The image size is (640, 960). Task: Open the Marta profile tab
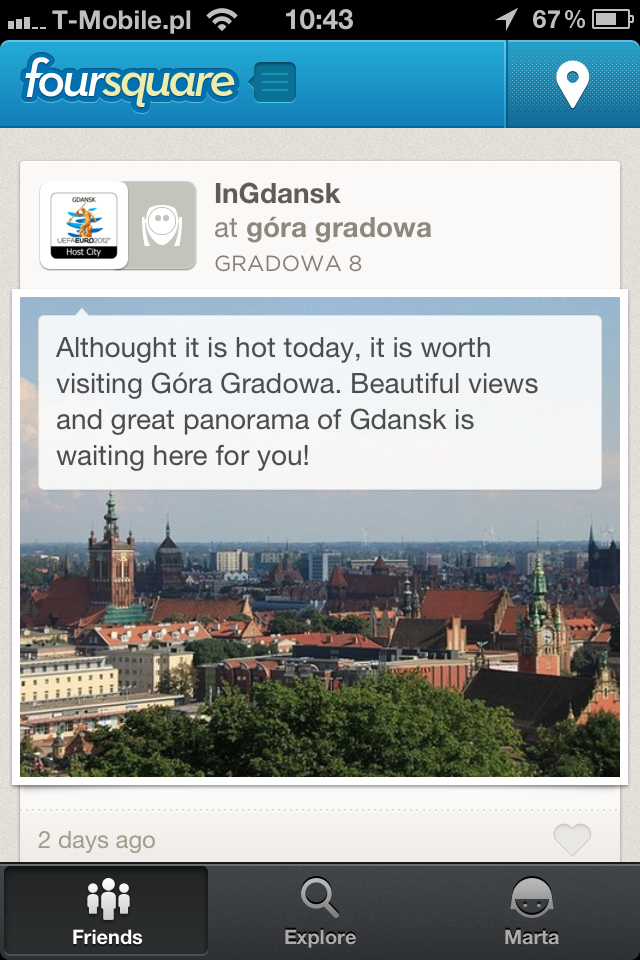532,911
